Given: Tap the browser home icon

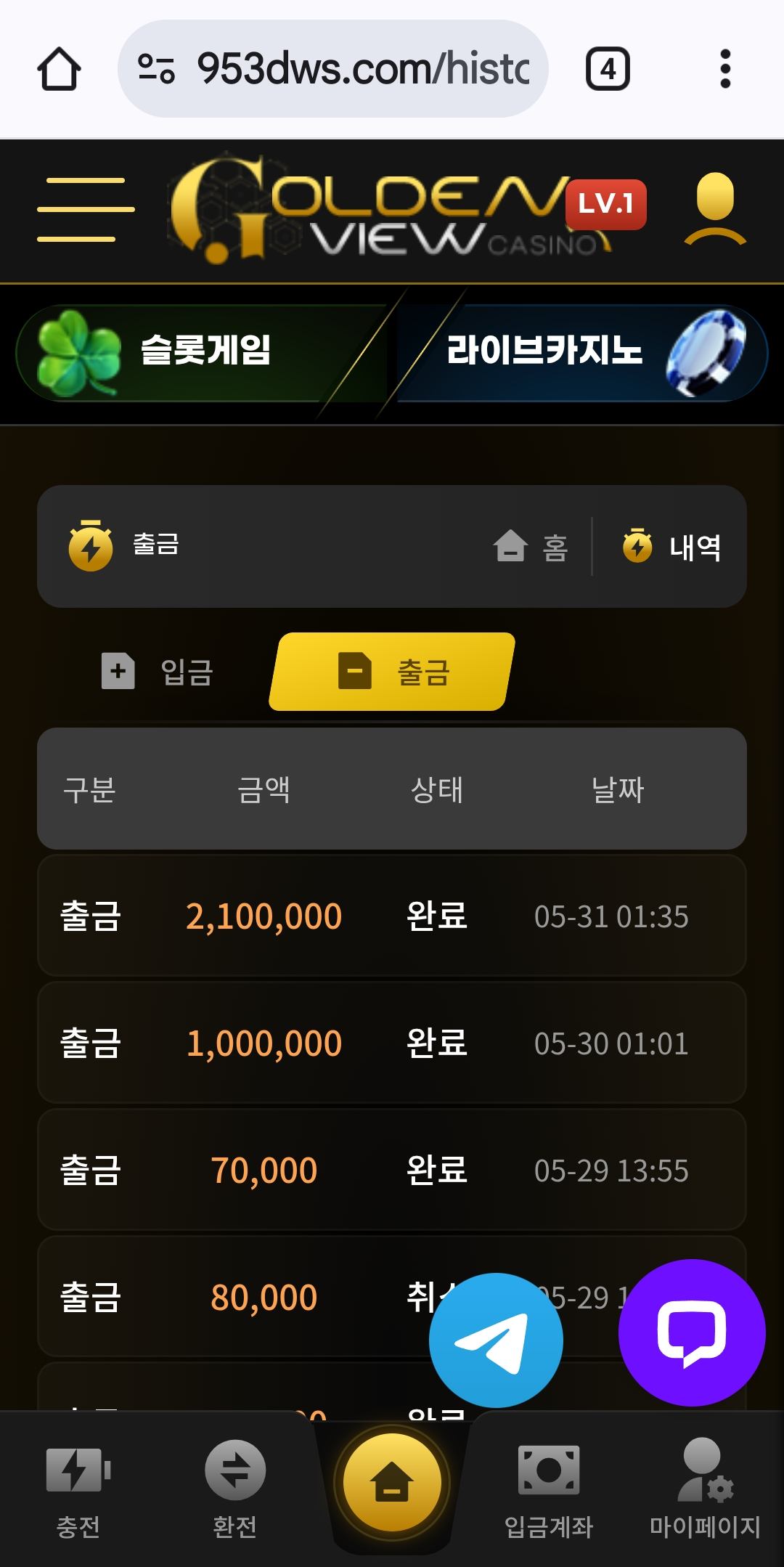Looking at the screenshot, I should (59, 70).
